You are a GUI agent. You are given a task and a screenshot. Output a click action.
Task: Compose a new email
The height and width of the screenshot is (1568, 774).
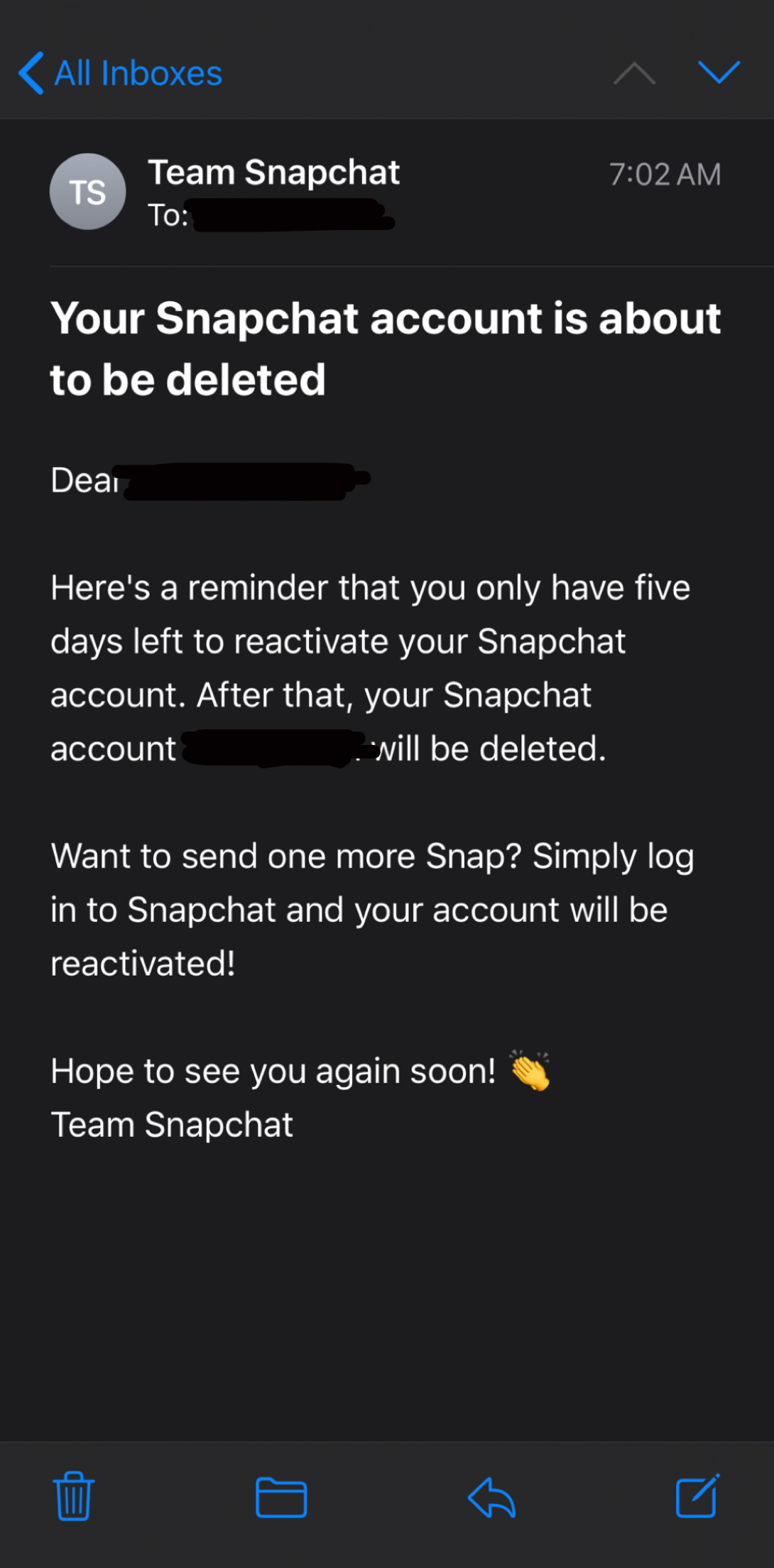(x=697, y=1496)
